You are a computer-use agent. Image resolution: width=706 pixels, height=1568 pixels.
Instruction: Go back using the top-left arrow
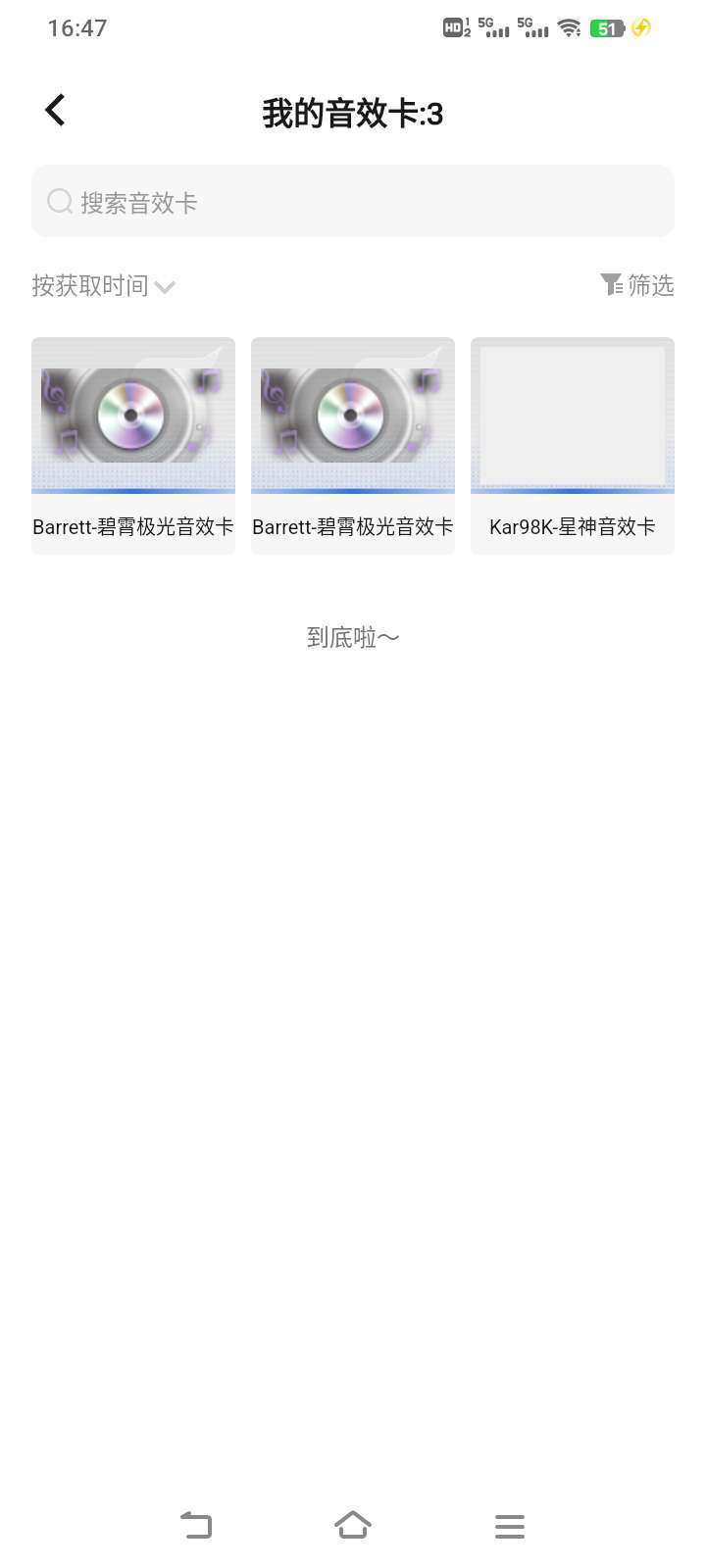pos(56,111)
